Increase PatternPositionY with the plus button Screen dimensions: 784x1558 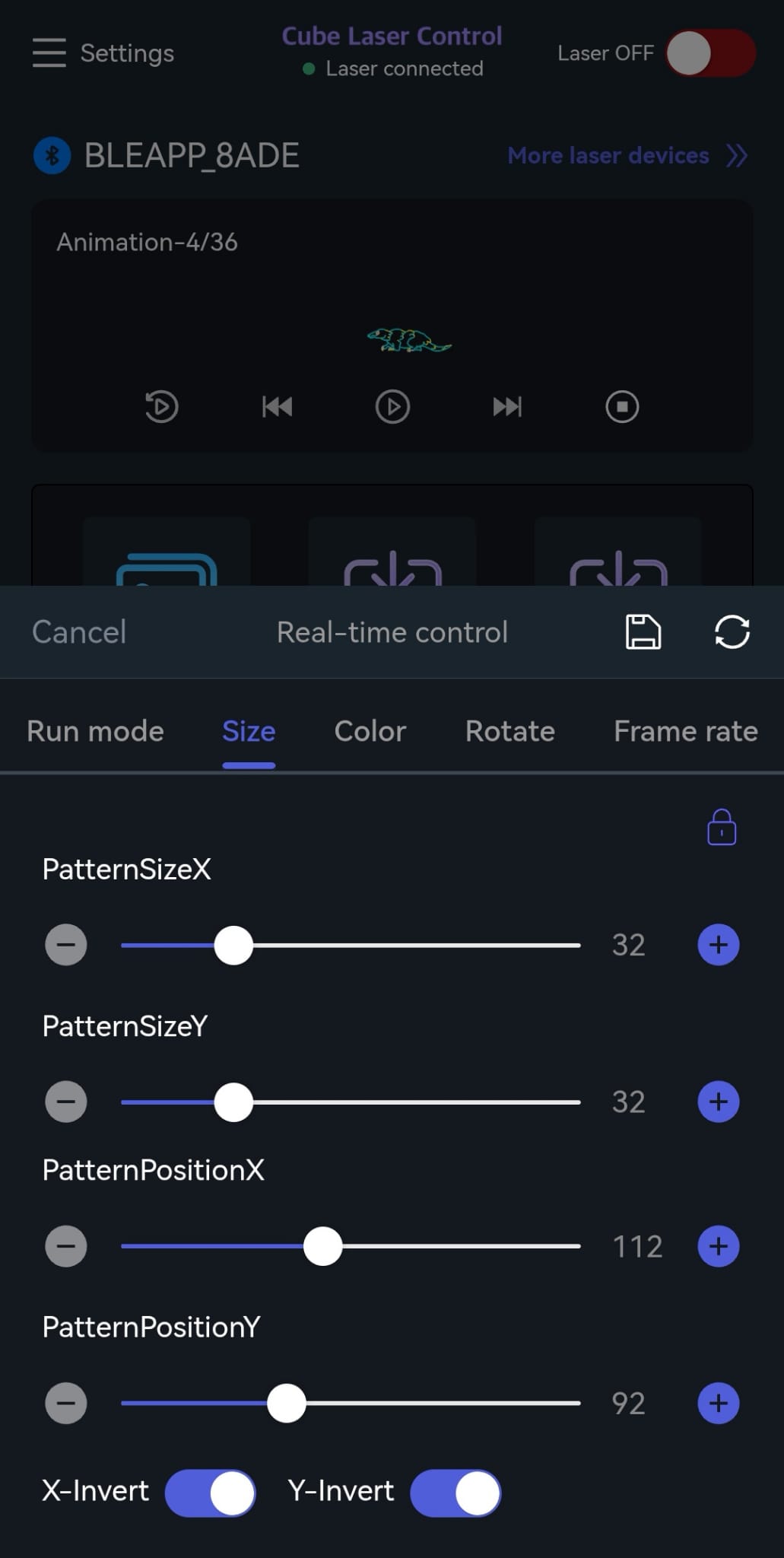[718, 1403]
